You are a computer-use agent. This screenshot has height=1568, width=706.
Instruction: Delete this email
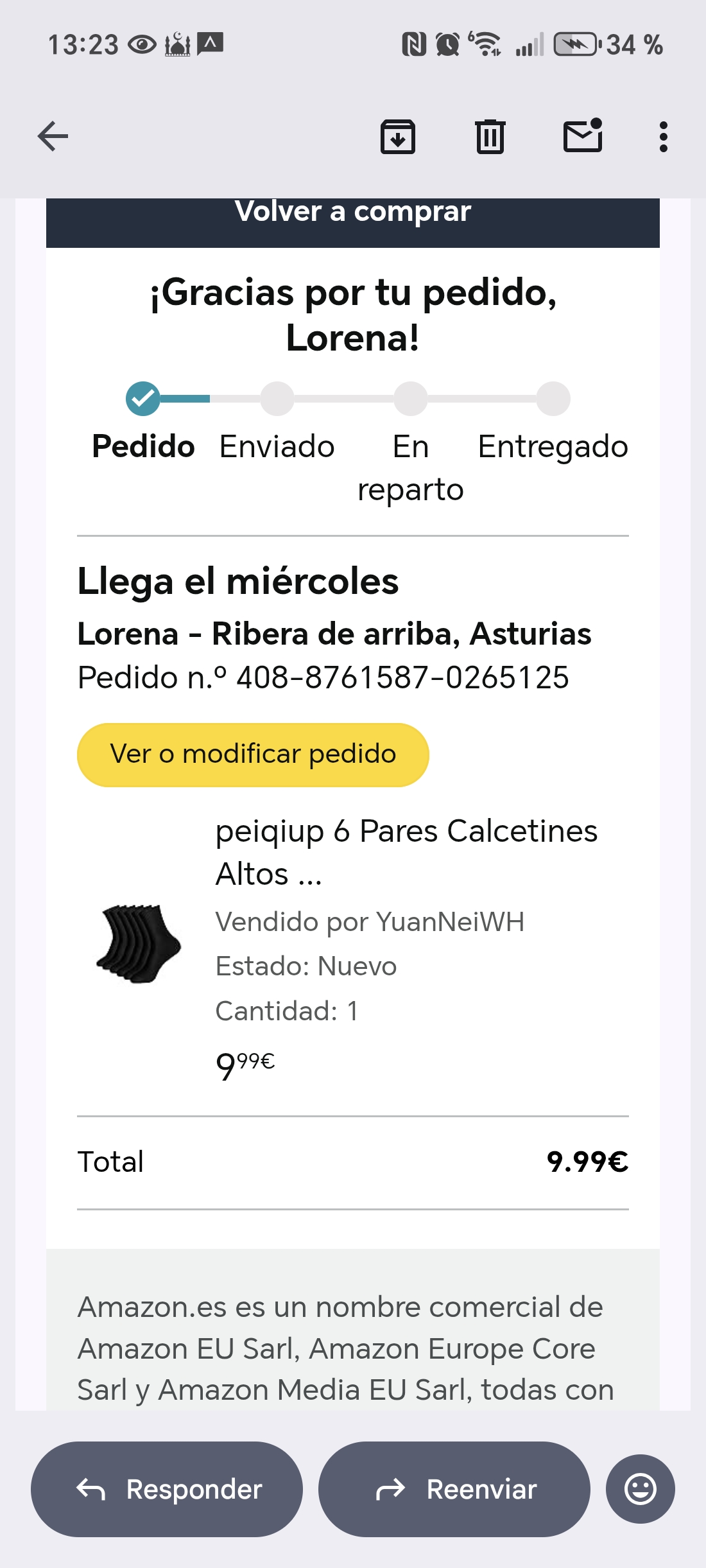(490, 136)
